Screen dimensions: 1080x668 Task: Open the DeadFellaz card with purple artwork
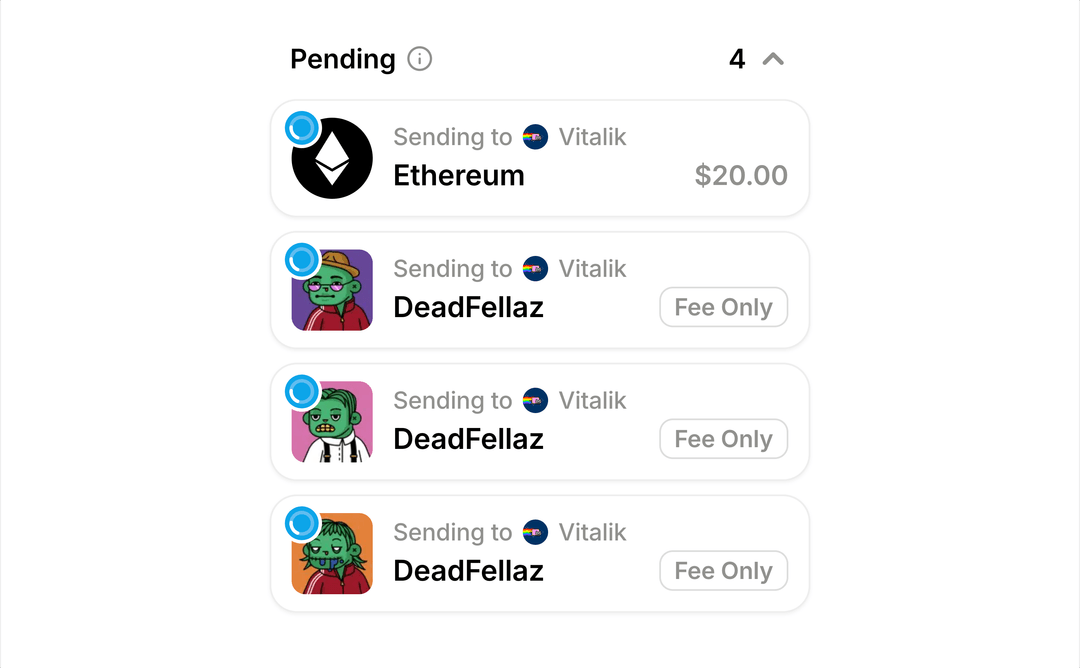pyautogui.click(x=540, y=290)
